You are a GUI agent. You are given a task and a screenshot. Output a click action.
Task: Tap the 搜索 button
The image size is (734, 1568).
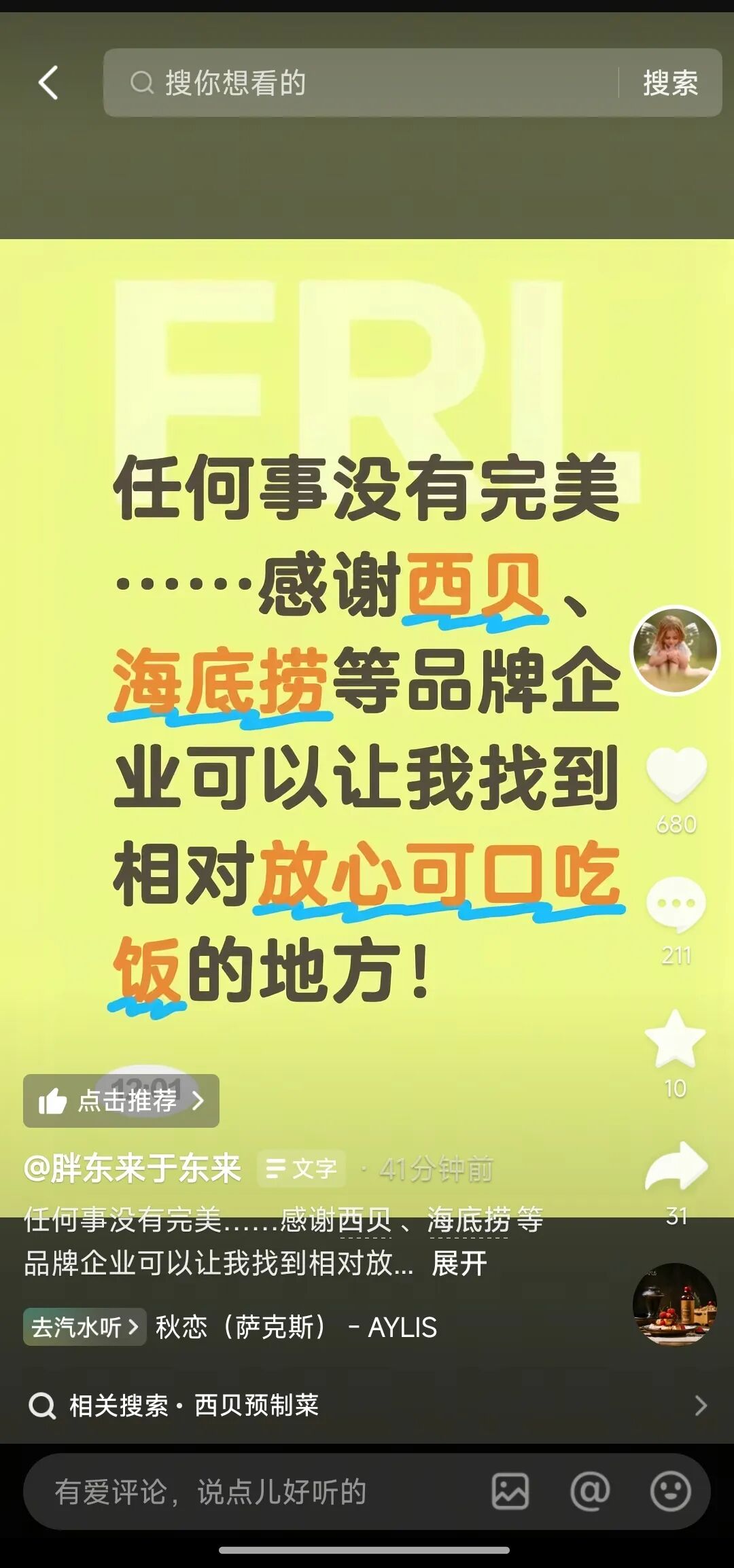point(670,83)
